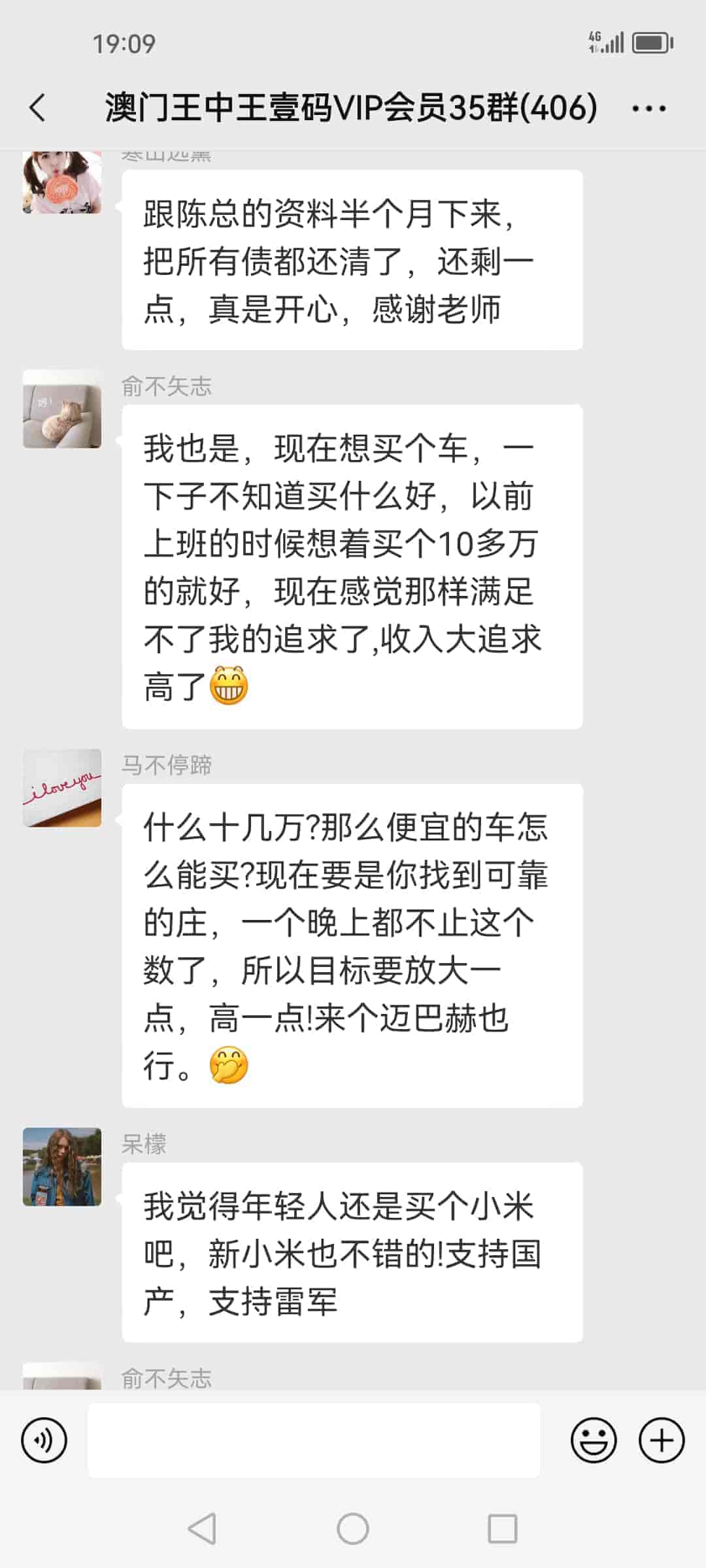Open the girl avatar beside the top message
The image size is (706, 1568).
62,182
